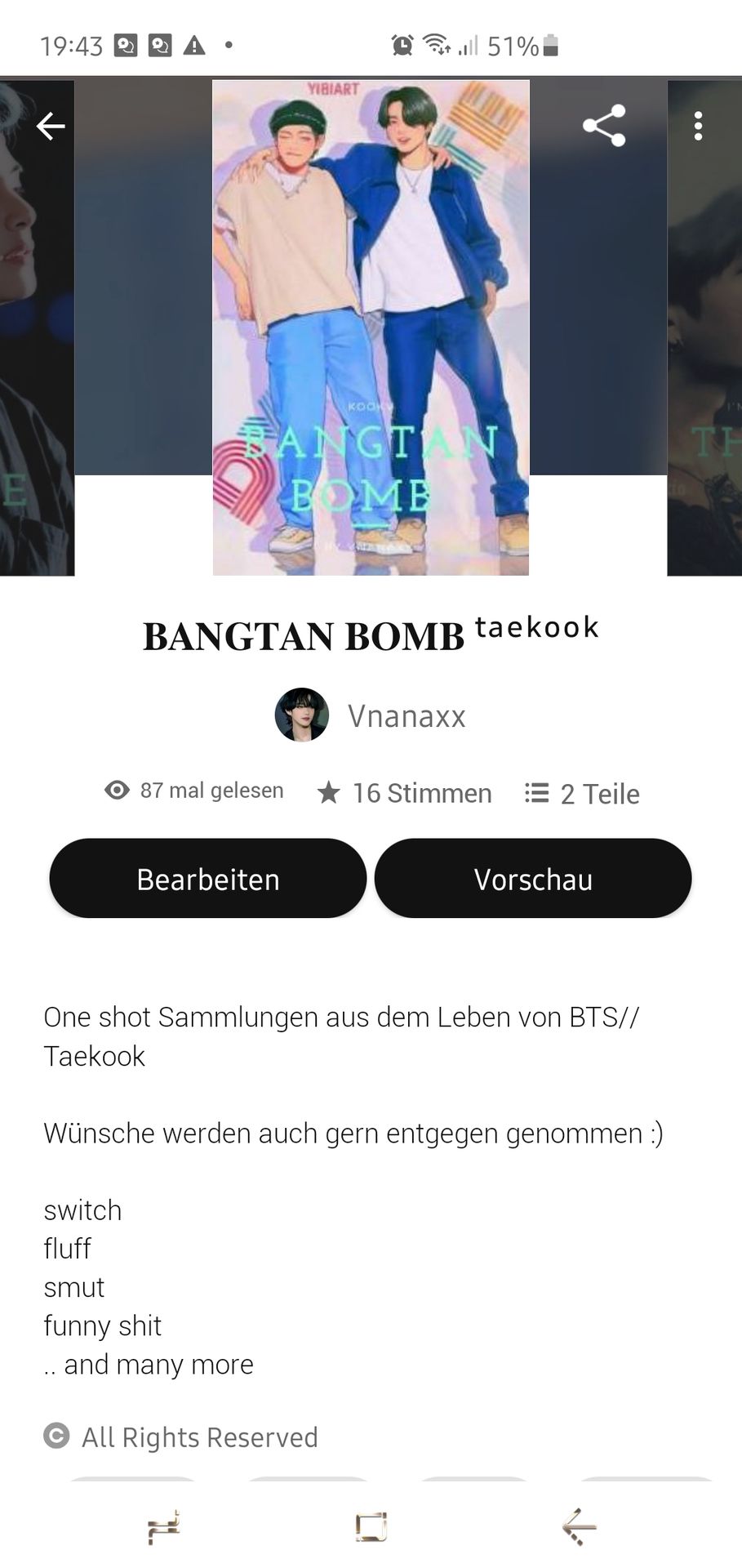Viewport: 742px width, 1568px height.
Task: Open the Vorschau preview
Action: coord(533,879)
